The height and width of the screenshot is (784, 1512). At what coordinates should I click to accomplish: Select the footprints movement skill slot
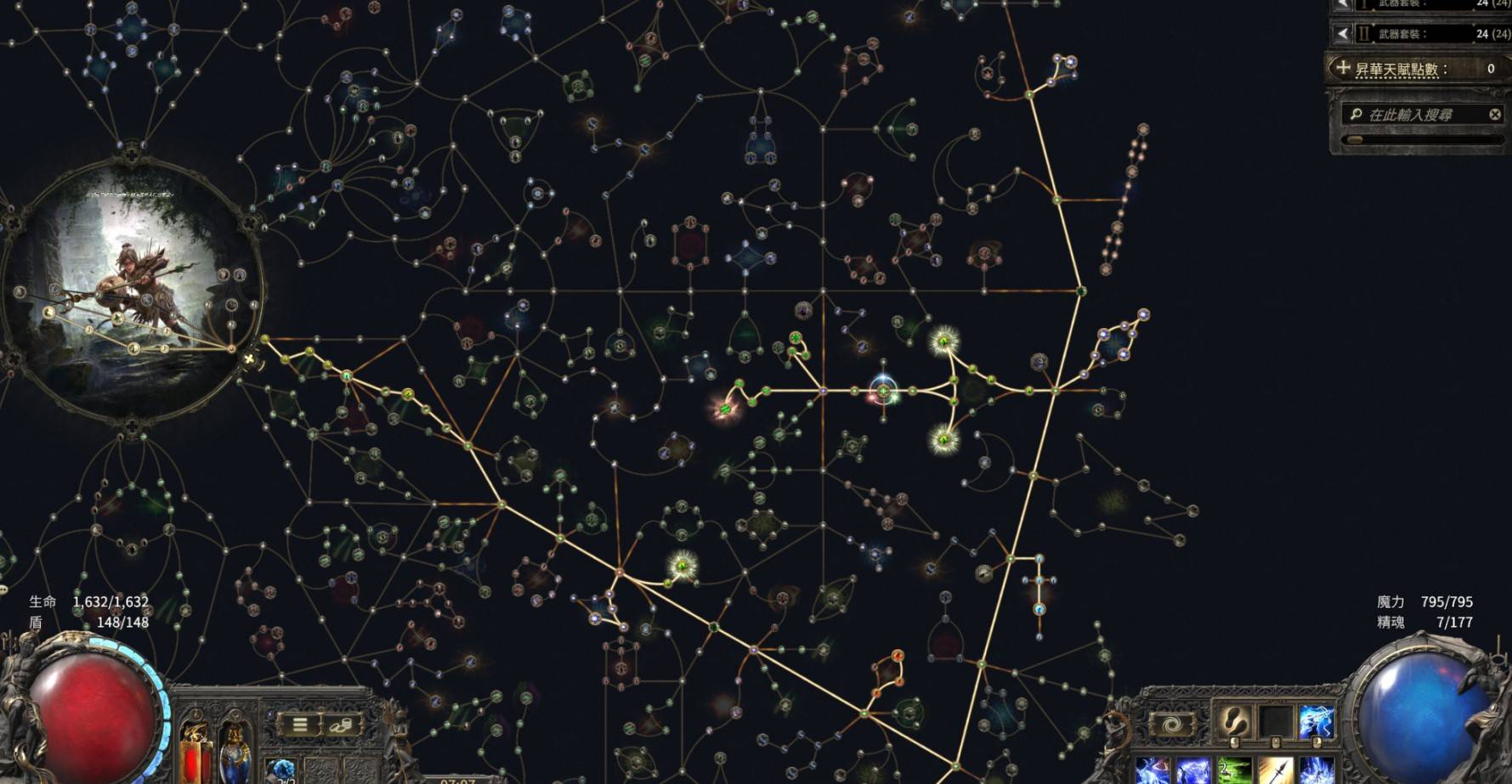(x=1233, y=723)
